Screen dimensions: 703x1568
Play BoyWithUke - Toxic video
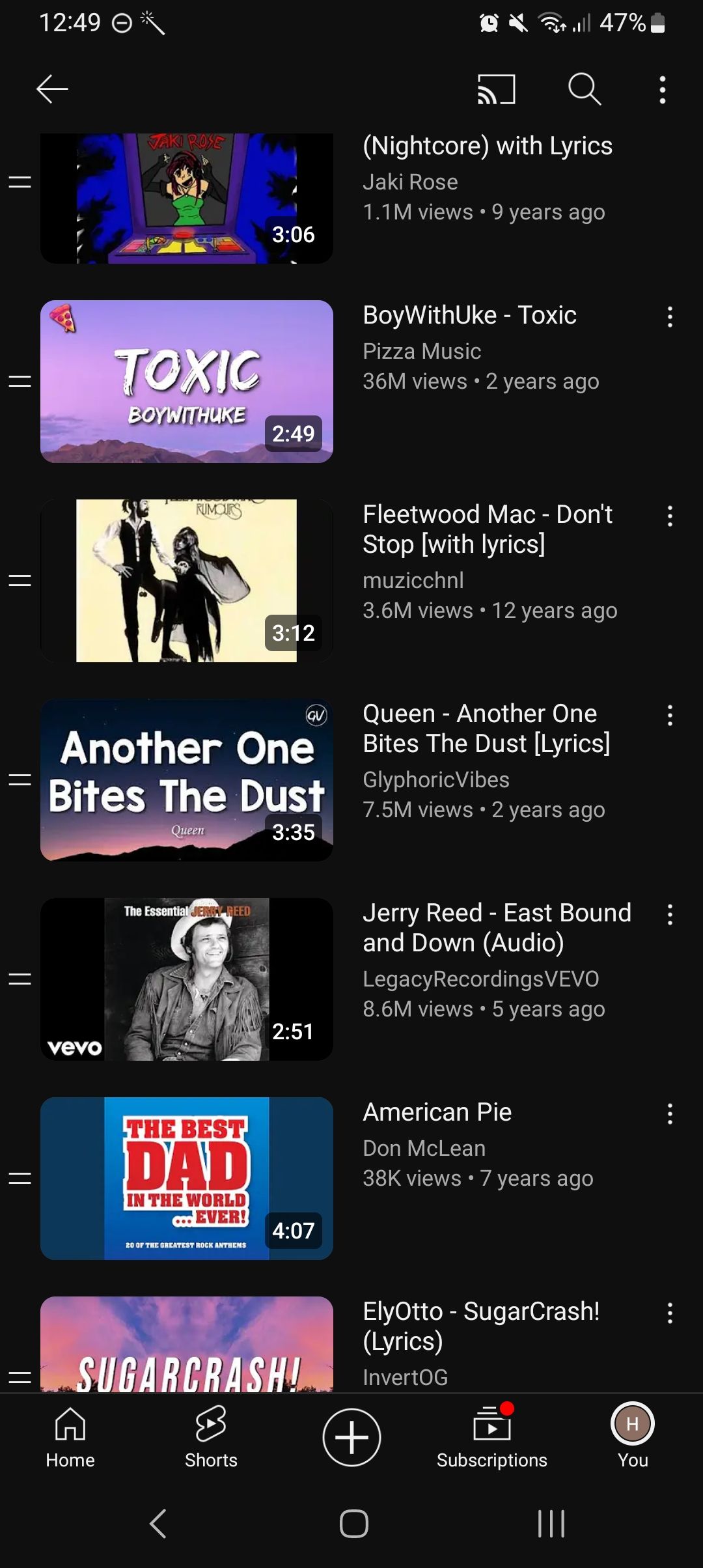tap(187, 382)
